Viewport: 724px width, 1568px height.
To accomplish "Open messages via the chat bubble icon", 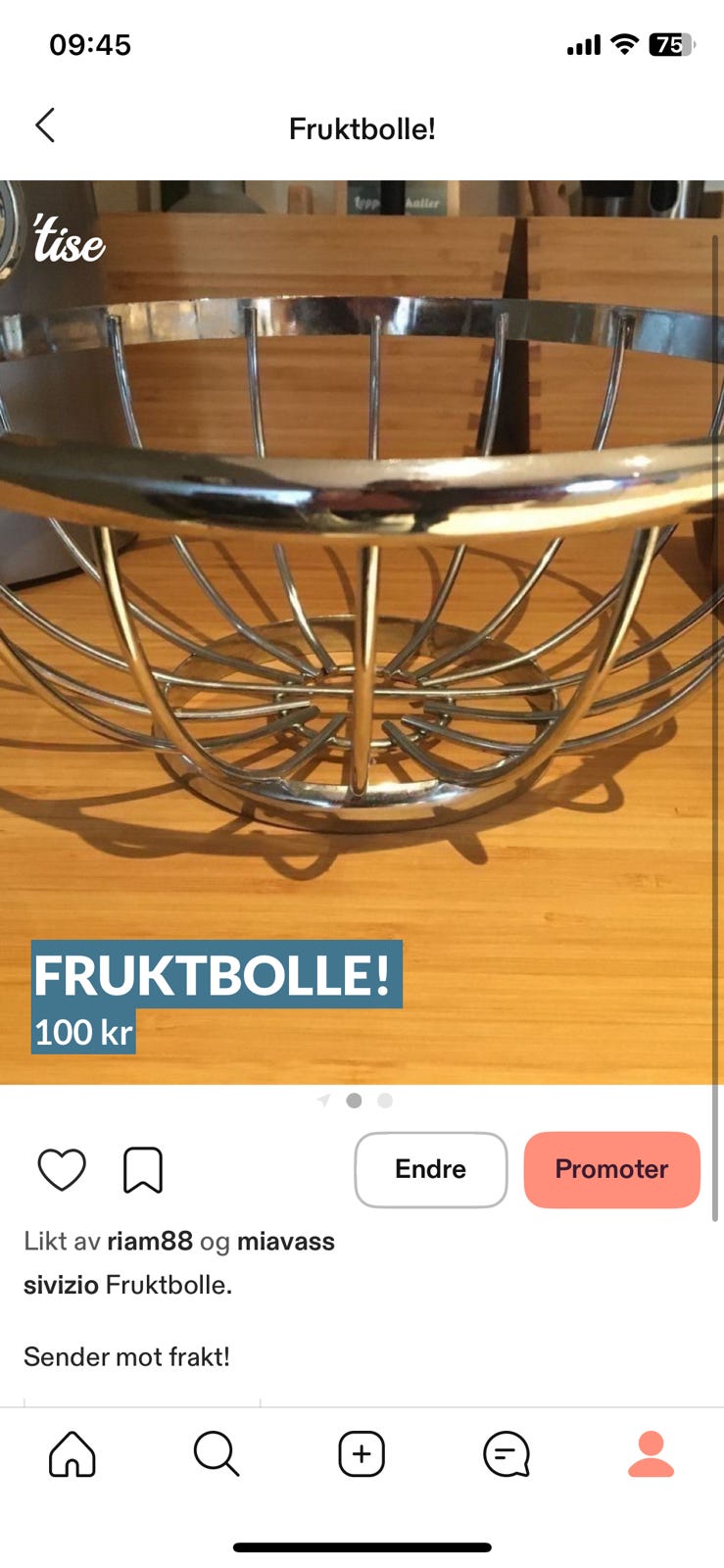I will (507, 1454).
